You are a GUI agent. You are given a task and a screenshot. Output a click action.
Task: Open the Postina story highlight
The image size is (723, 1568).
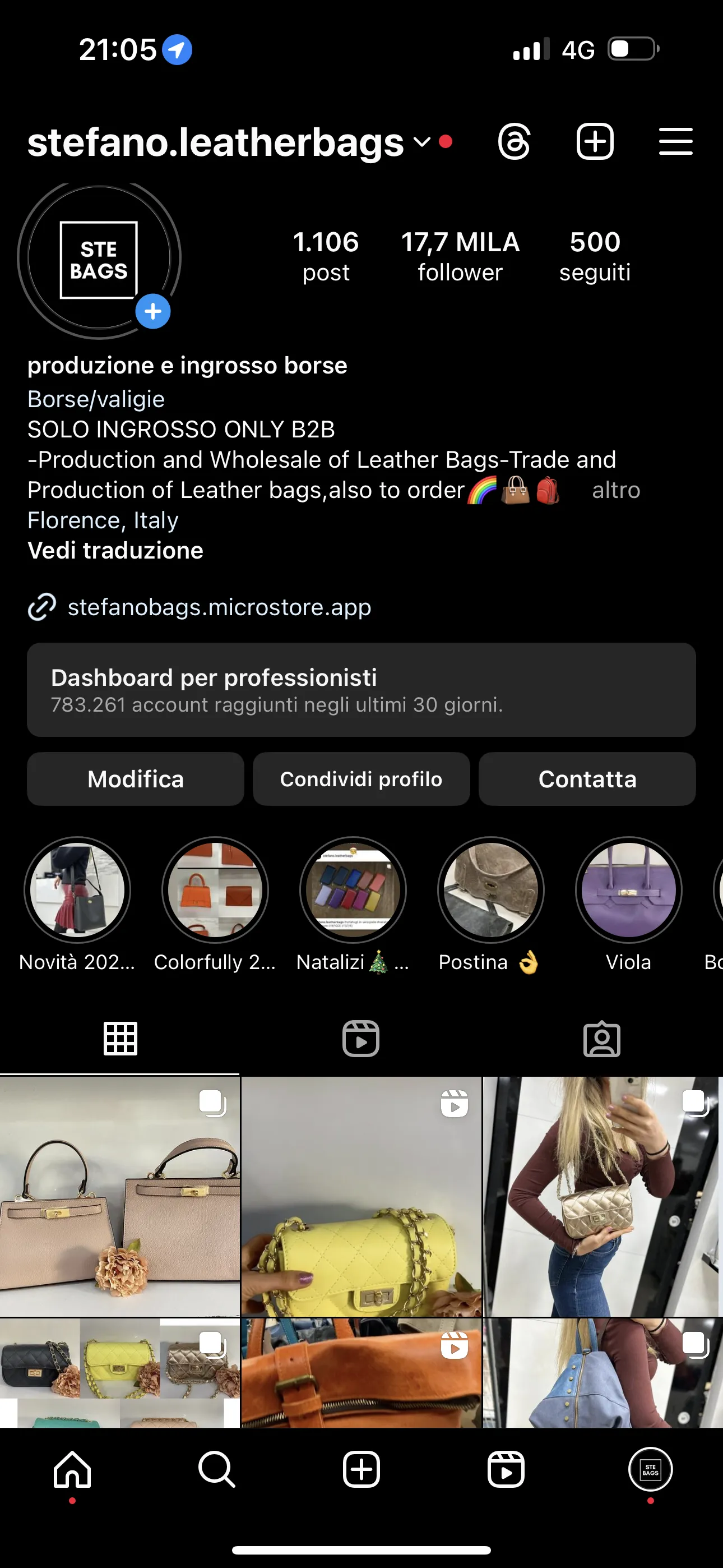coord(490,890)
